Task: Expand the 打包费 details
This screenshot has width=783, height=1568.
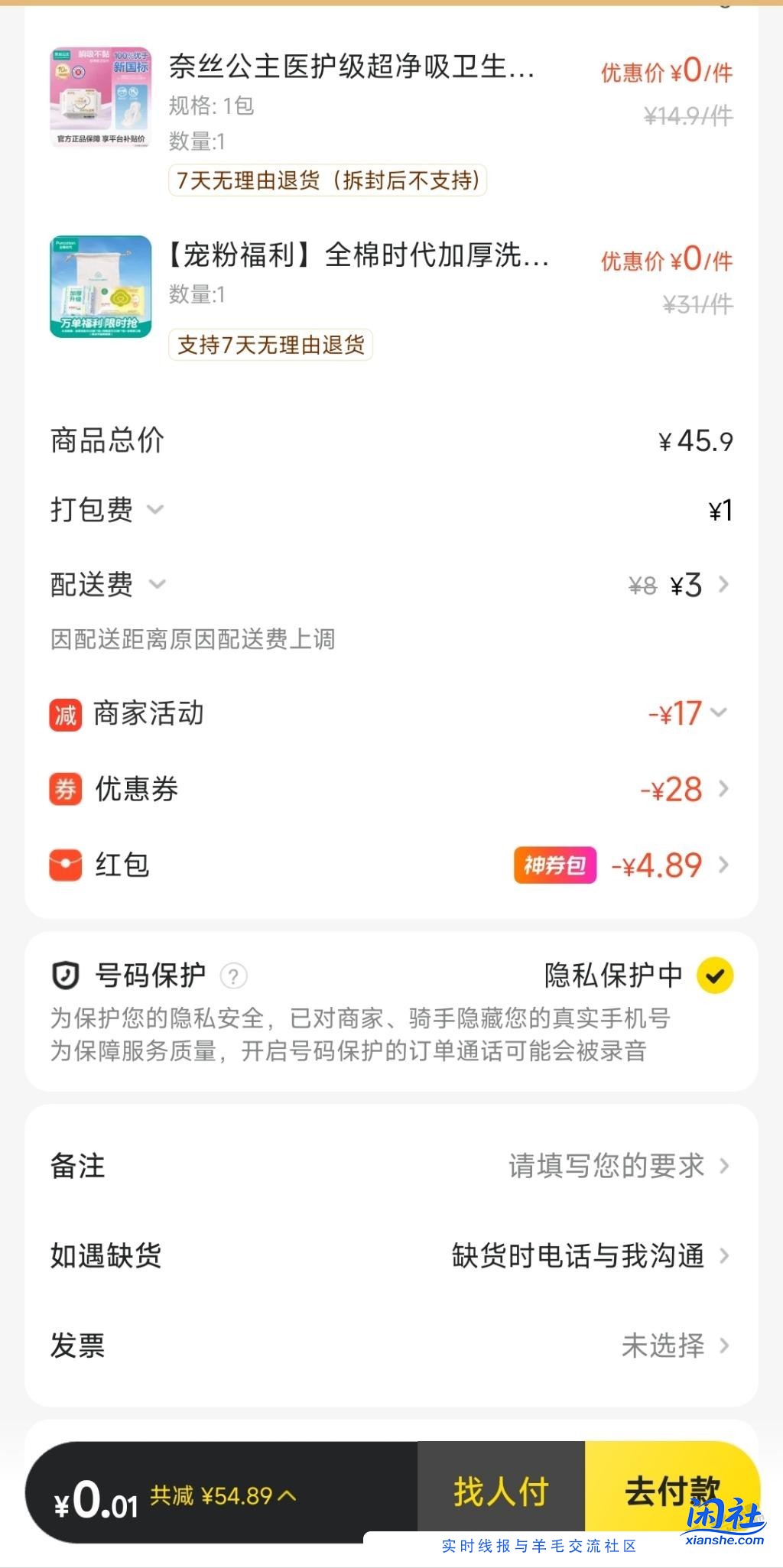Action: pyautogui.click(x=158, y=510)
